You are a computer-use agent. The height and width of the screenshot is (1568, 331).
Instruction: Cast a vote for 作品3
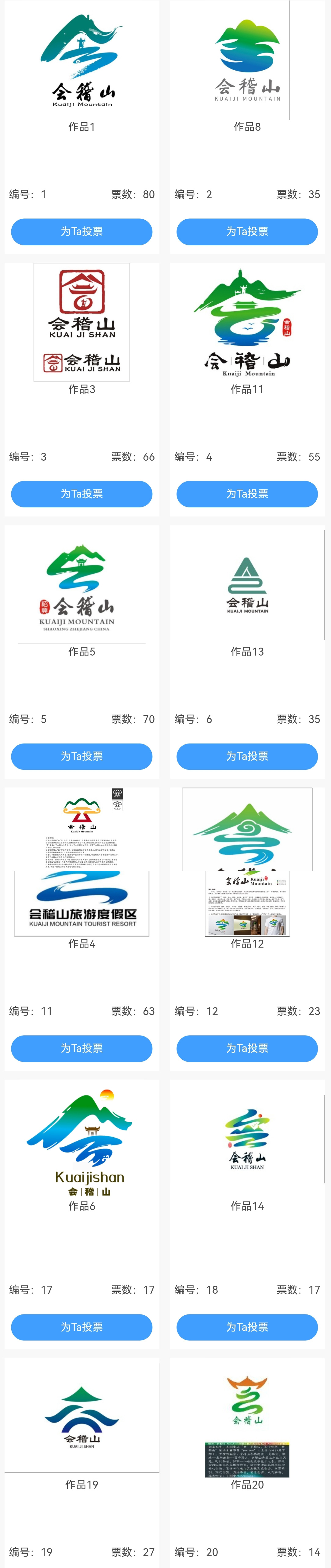82,494
